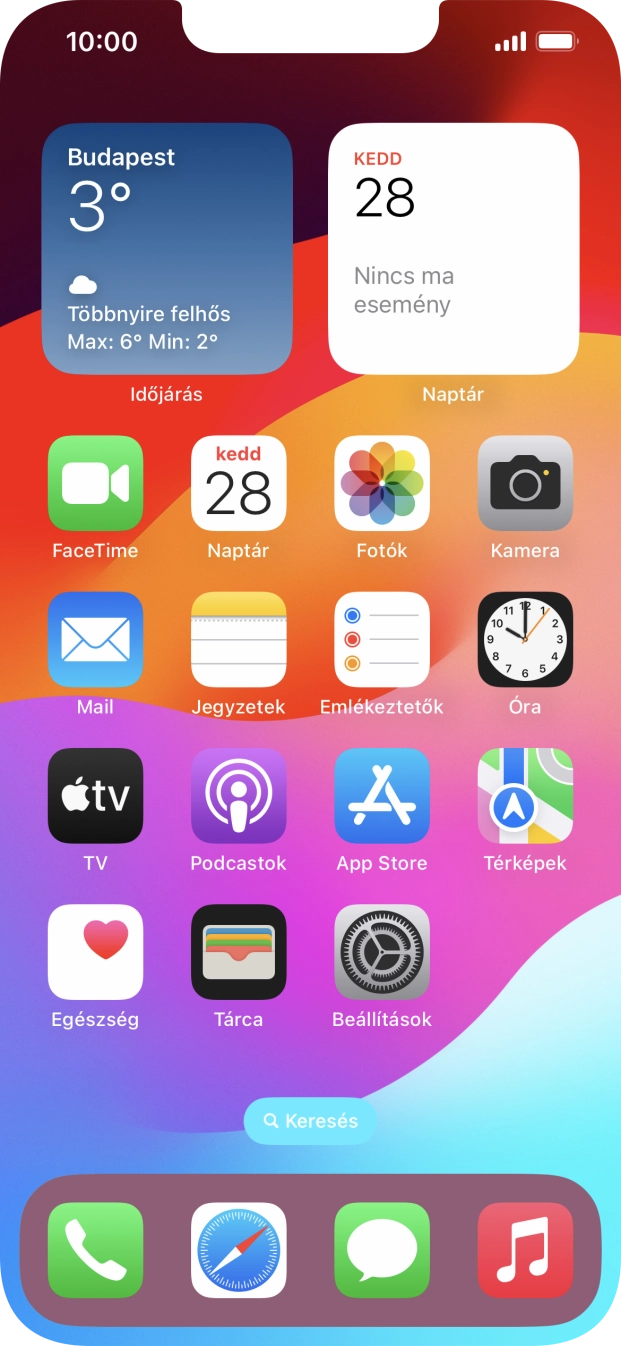
Task: Launch Safari from the dock
Action: tap(239, 1250)
